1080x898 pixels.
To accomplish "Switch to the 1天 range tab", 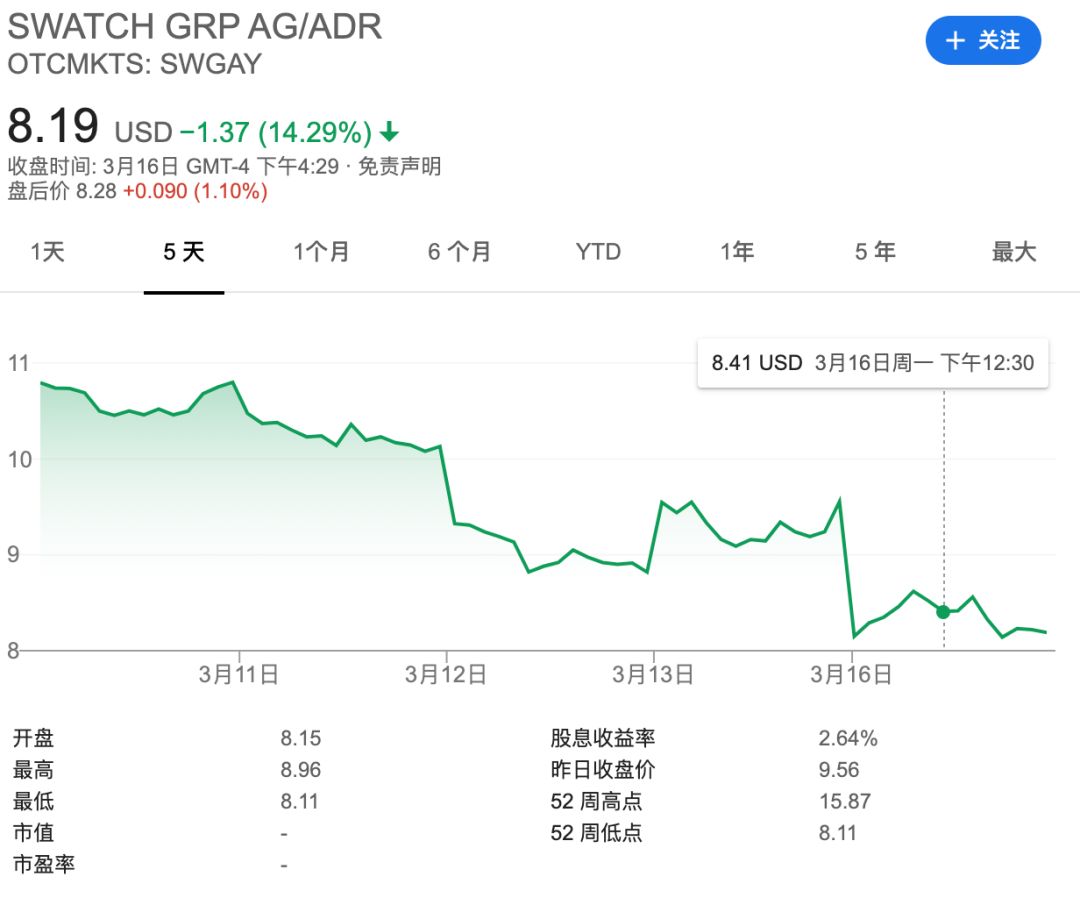I will coord(47,252).
